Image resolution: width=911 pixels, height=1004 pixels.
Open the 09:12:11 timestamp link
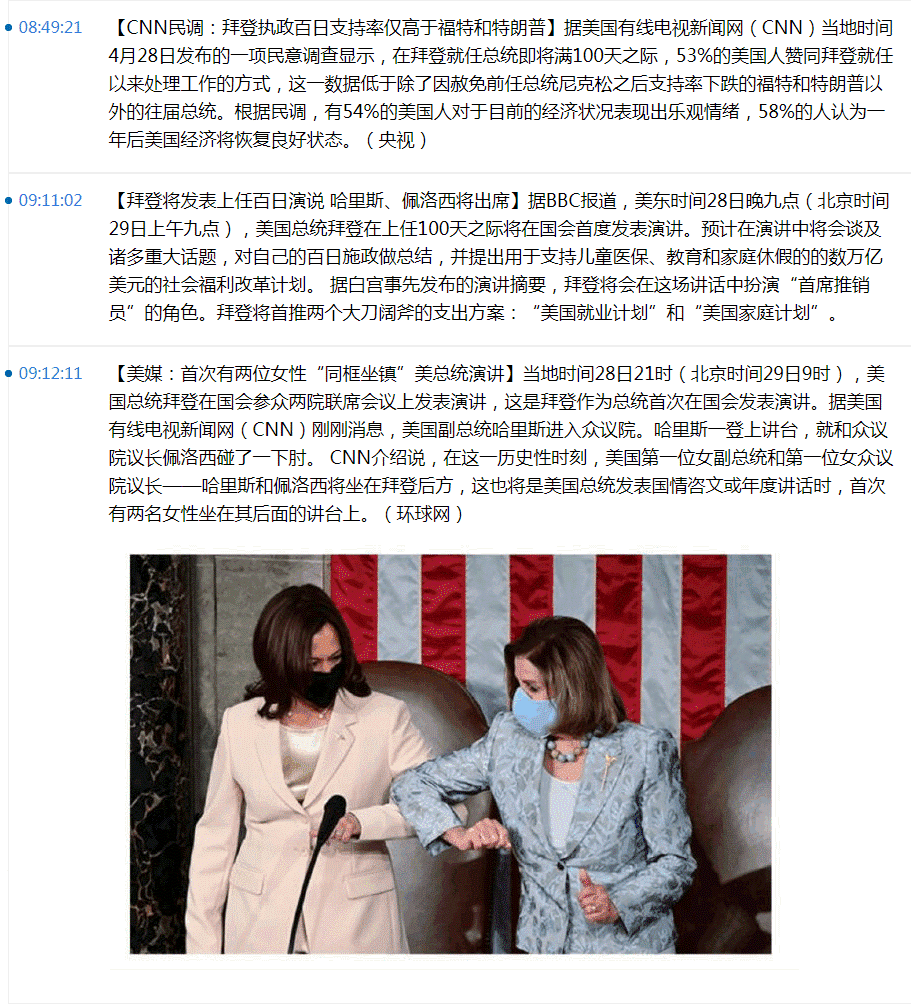[50, 373]
